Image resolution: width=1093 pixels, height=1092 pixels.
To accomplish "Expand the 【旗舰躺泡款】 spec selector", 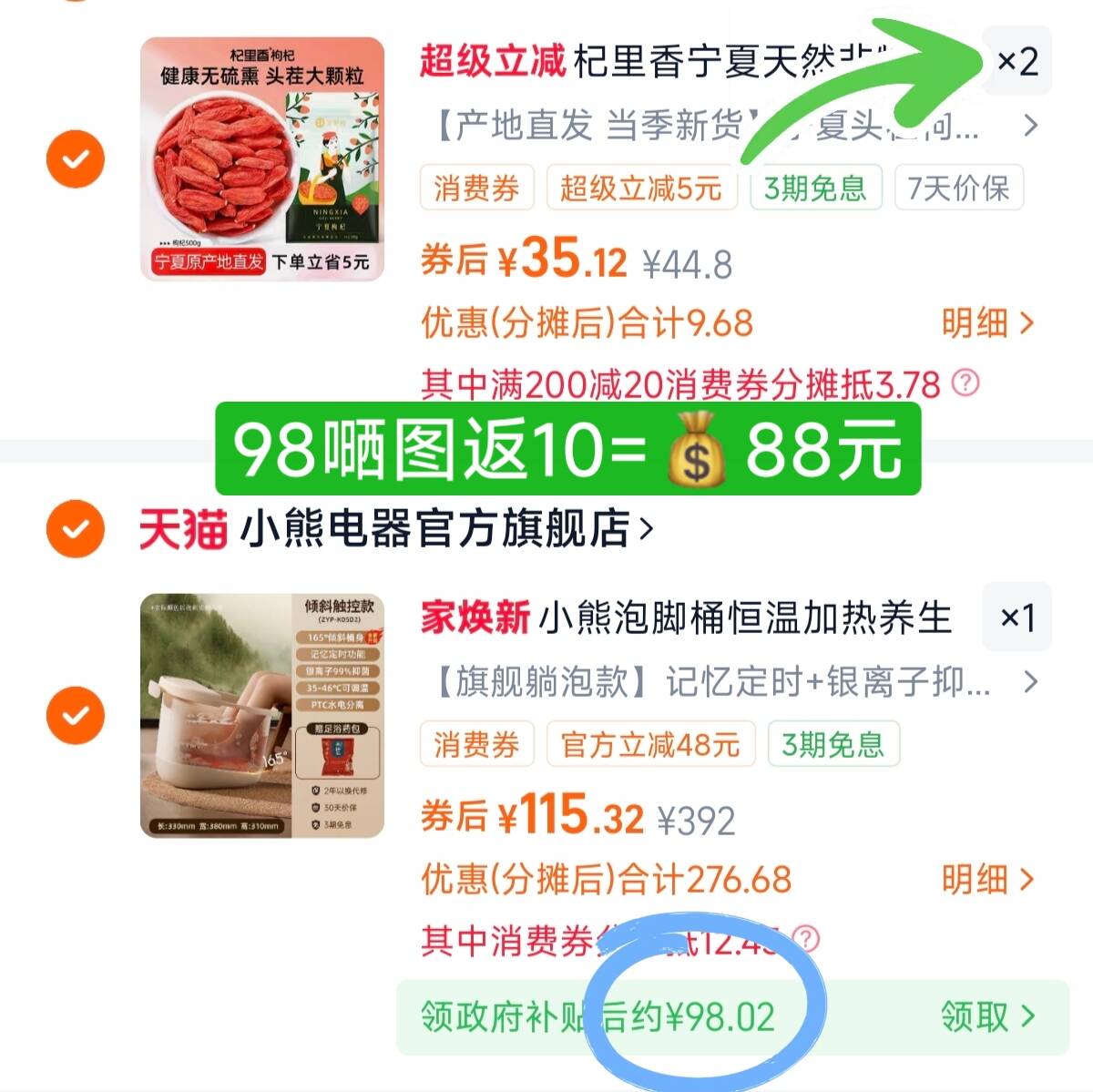I will click(1030, 681).
